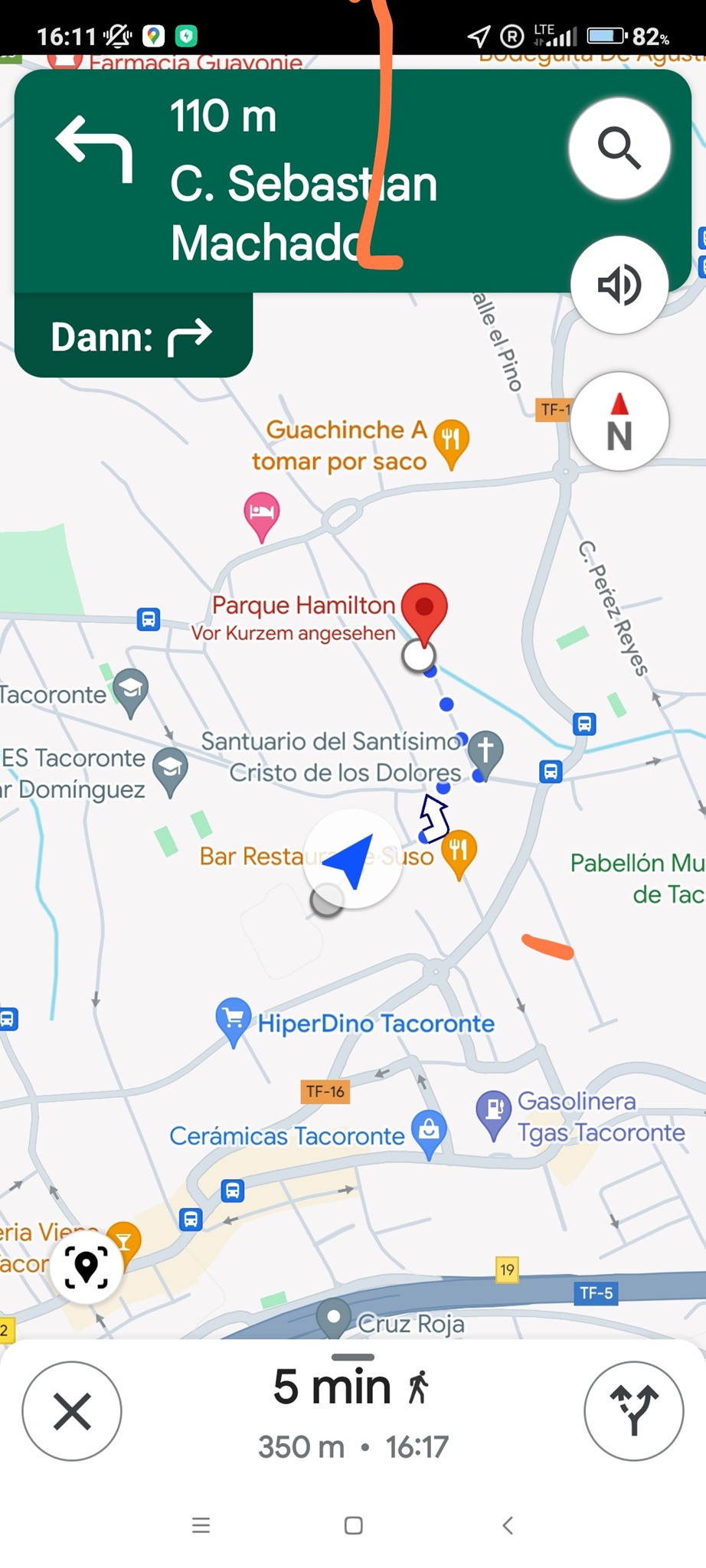Toggle voice guidance sound

click(619, 285)
